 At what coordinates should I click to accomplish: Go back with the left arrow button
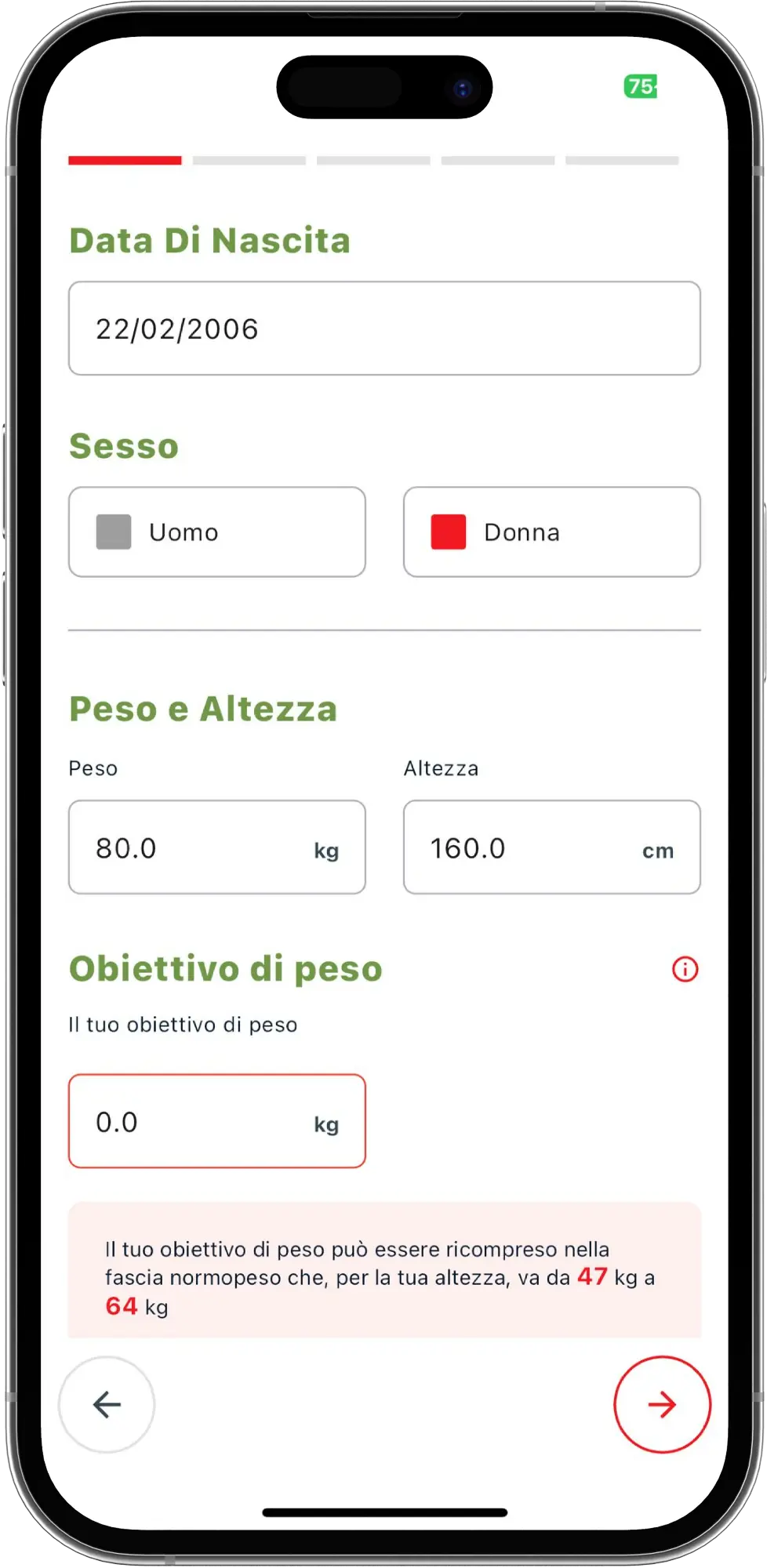[107, 1404]
